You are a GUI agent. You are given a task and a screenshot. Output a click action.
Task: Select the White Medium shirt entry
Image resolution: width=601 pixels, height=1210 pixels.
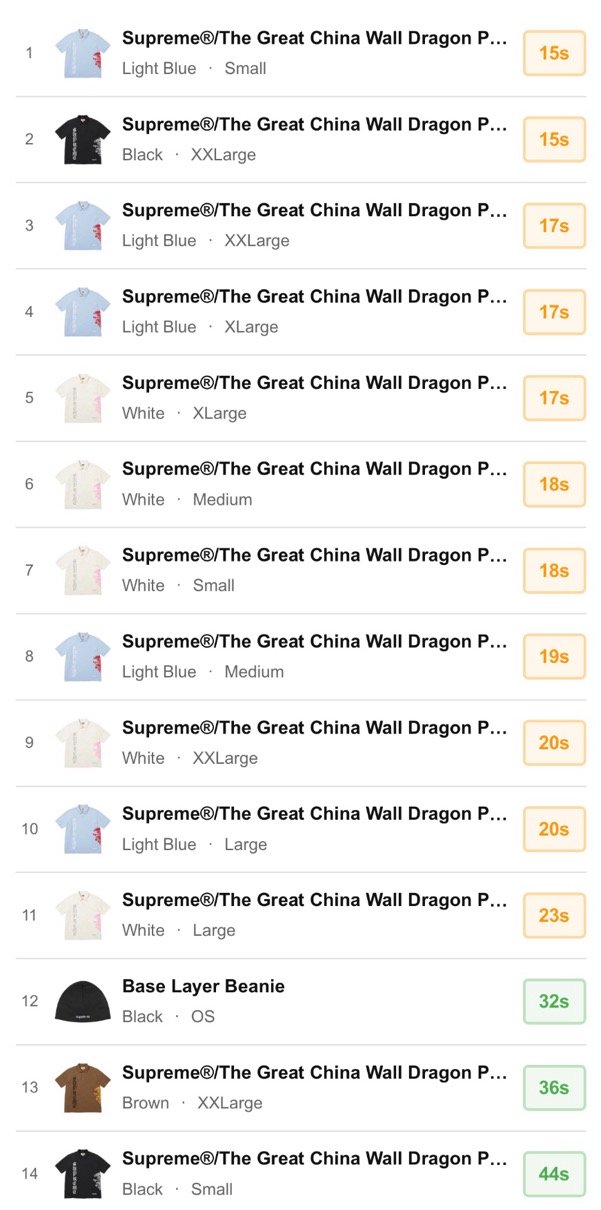pos(314,469)
